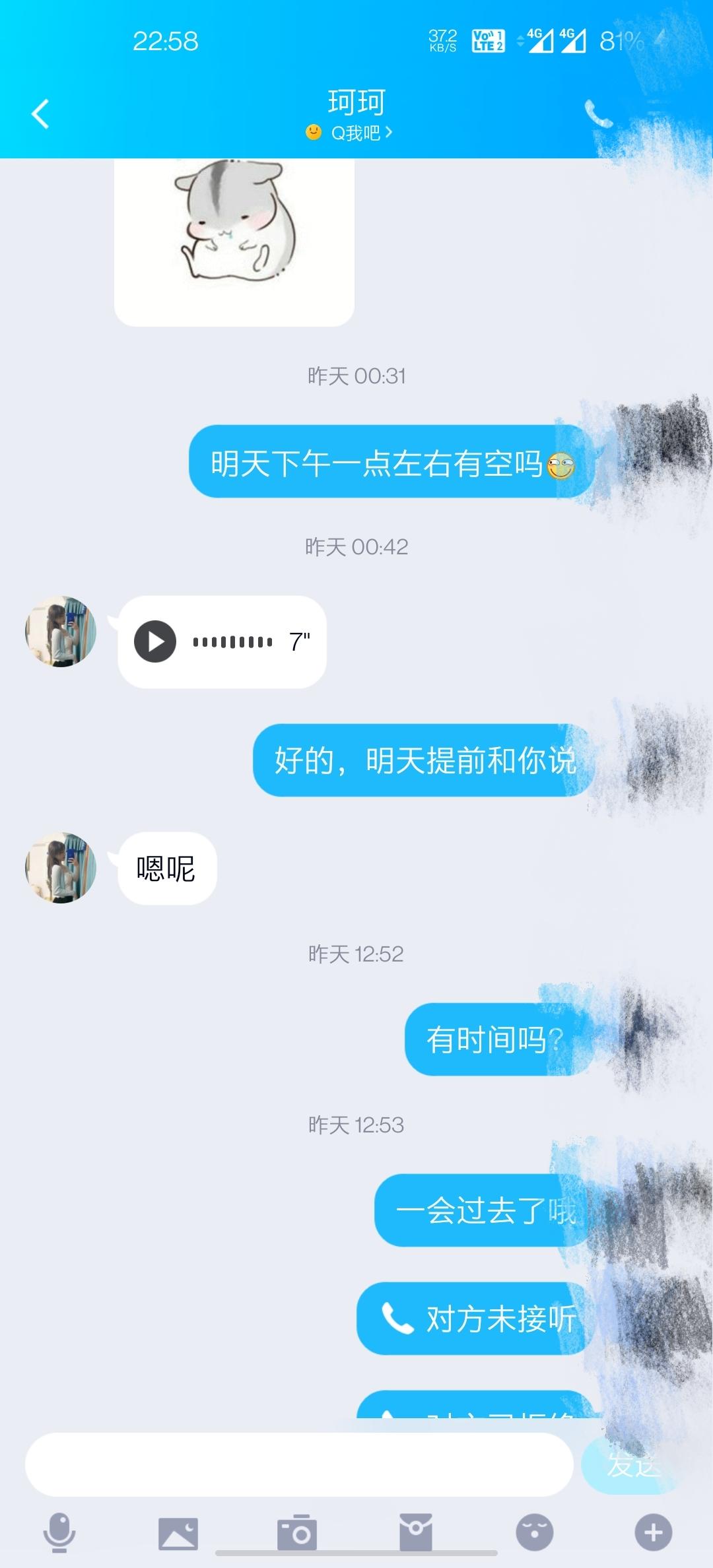Start a voice call with 珂珂

pyautogui.click(x=598, y=114)
